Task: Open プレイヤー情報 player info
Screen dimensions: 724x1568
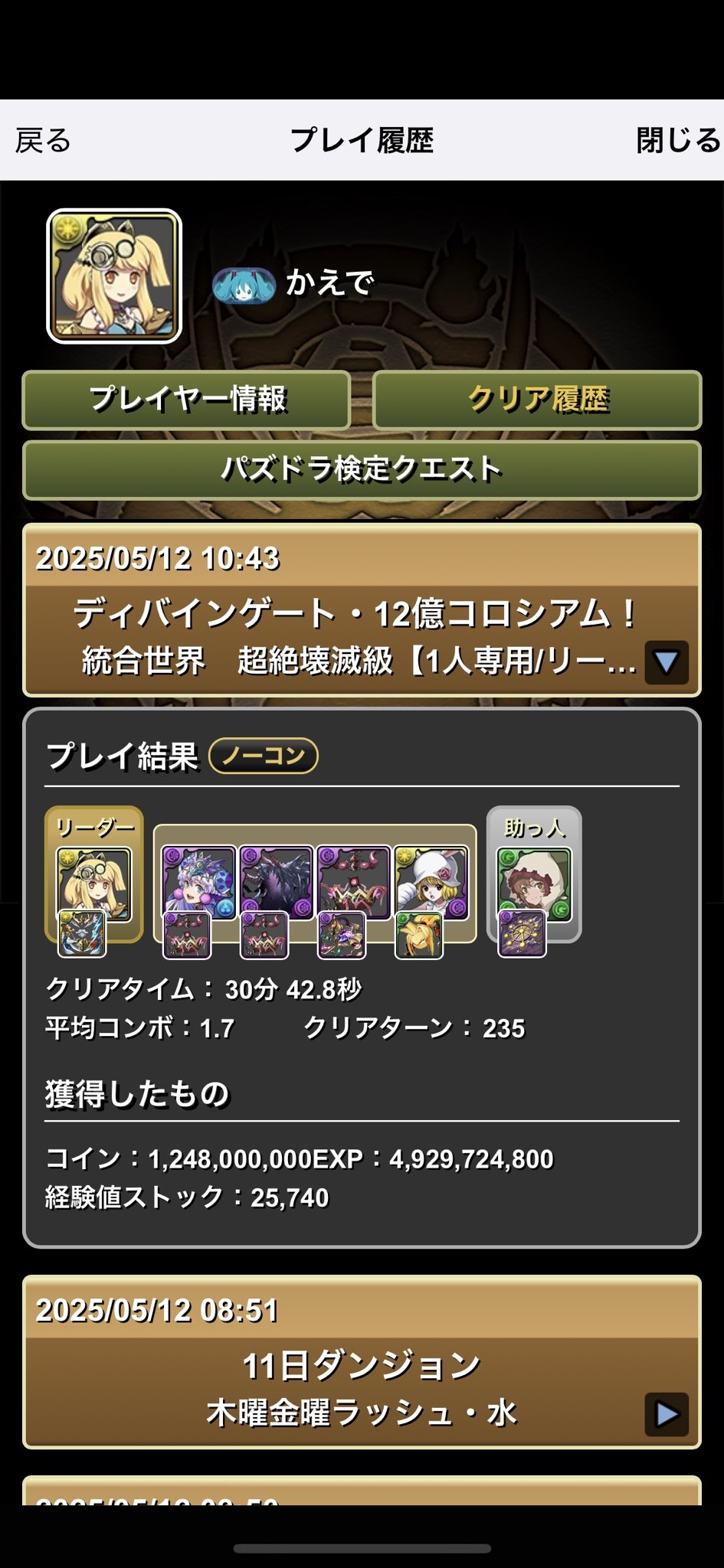Action: point(187,400)
